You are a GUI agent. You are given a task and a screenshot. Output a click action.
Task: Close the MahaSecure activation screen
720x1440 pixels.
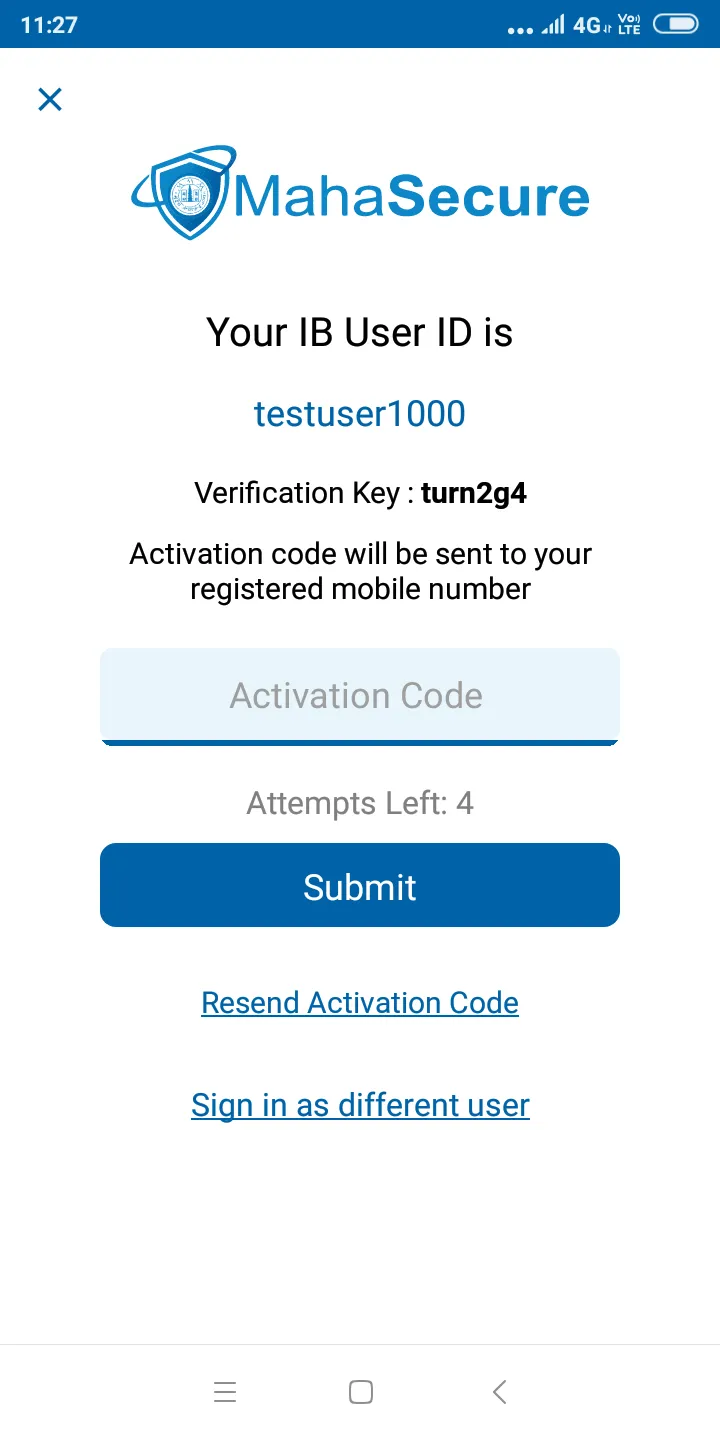point(50,99)
